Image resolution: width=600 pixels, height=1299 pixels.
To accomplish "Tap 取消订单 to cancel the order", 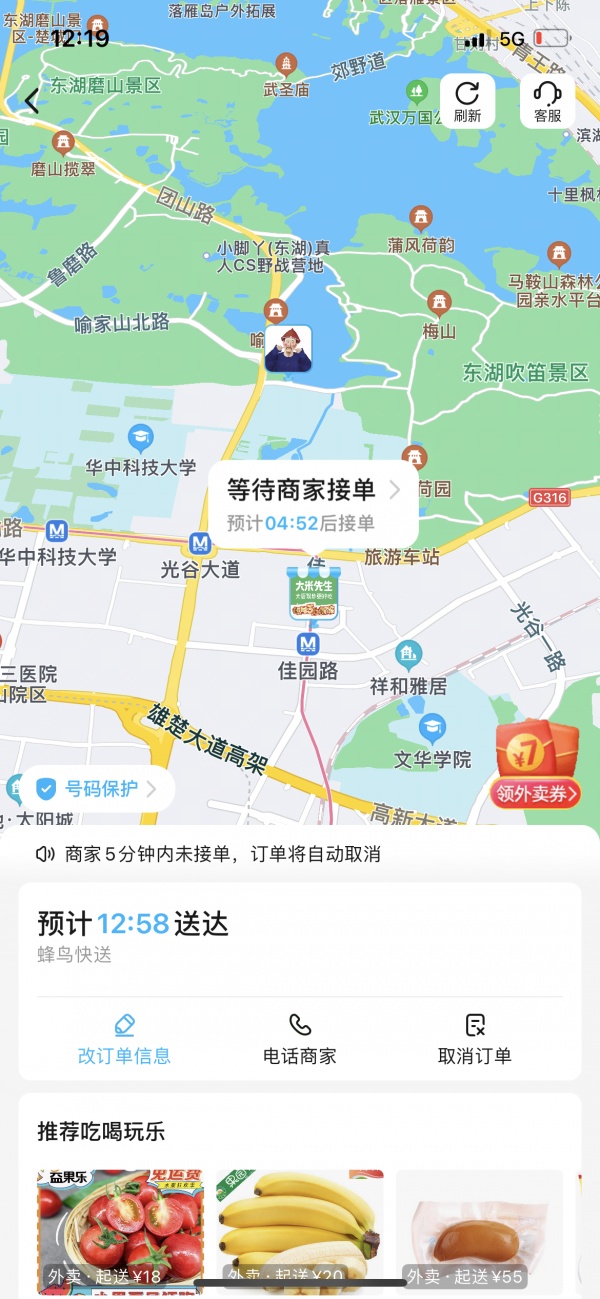I will tap(475, 1039).
